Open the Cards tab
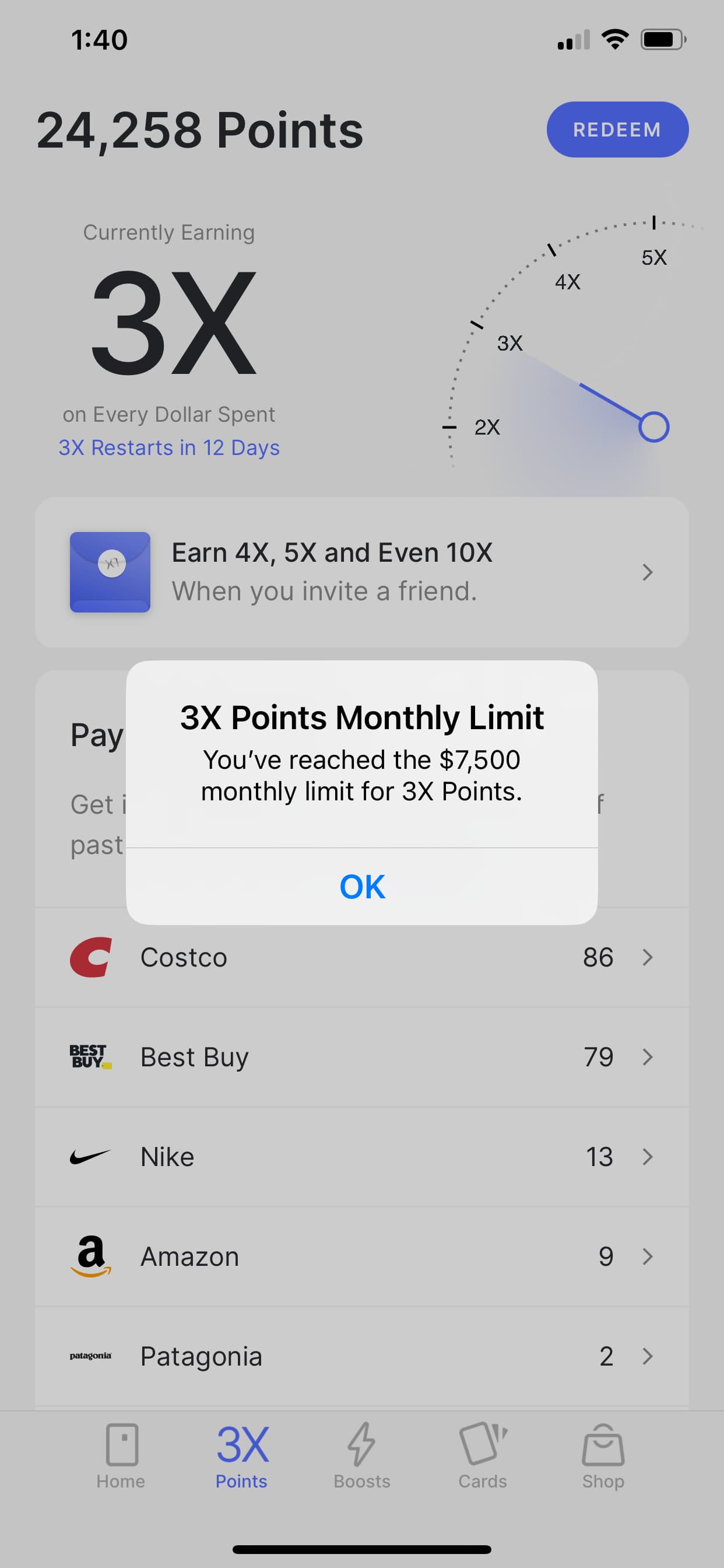The image size is (724, 1568). tap(483, 1456)
